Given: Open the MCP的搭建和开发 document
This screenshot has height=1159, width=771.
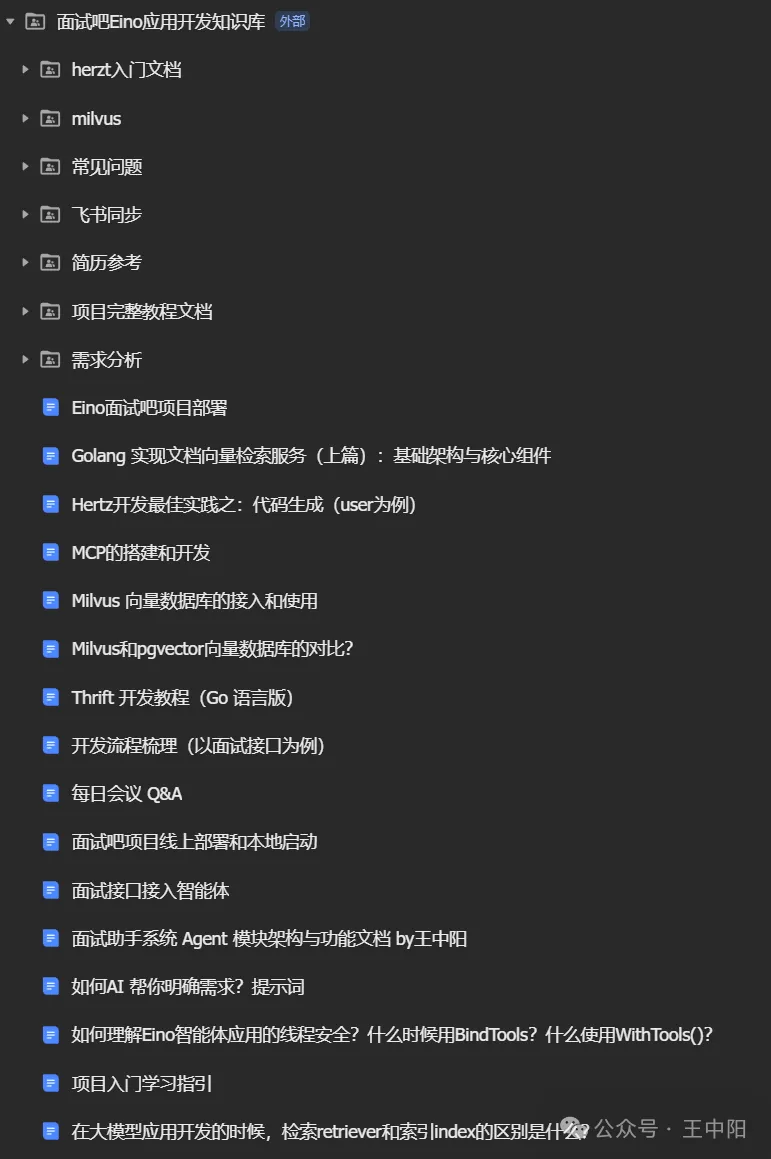Looking at the screenshot, I should coord(140,552).
